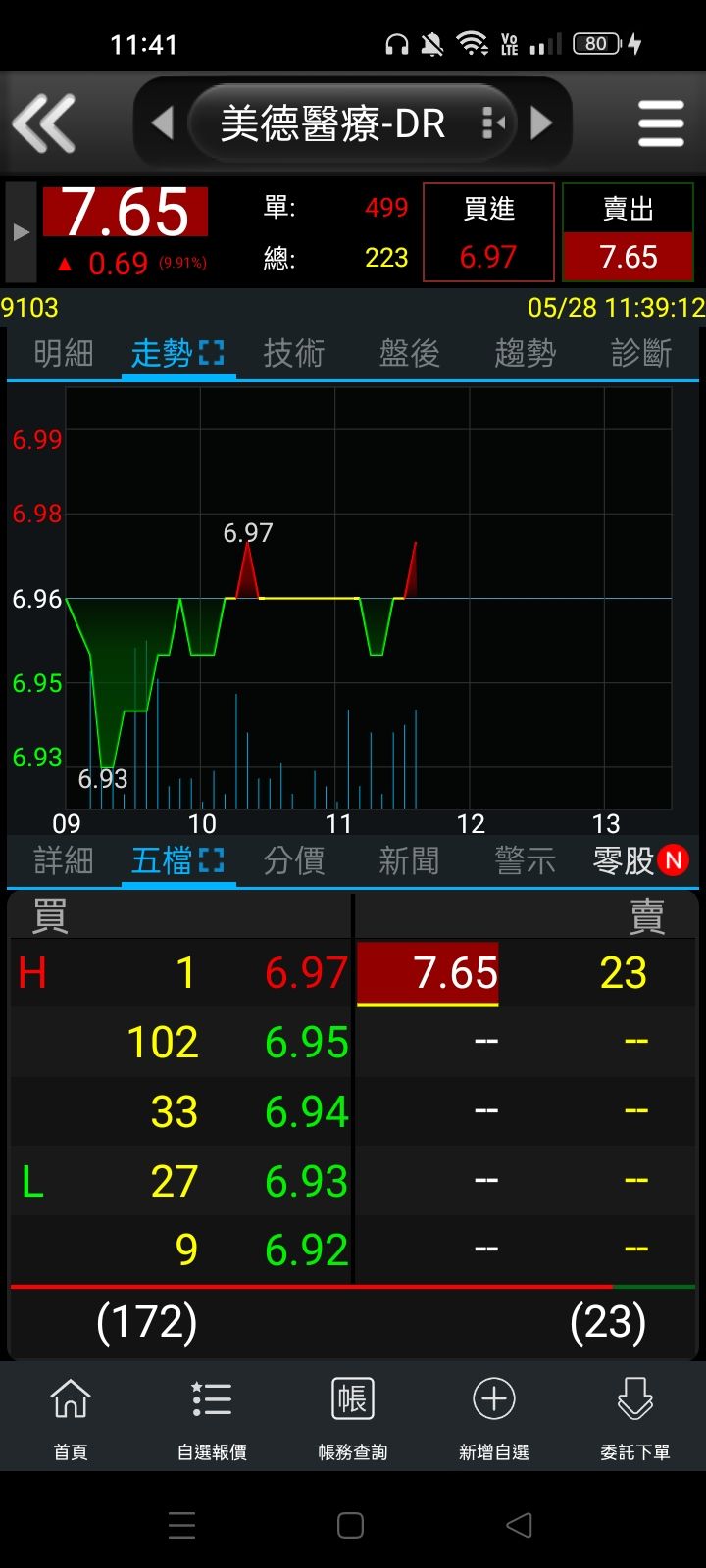This screenshot has height=1568, width=706.
Task: Tap the 賣出 sell button
Action: pos(628,232)
